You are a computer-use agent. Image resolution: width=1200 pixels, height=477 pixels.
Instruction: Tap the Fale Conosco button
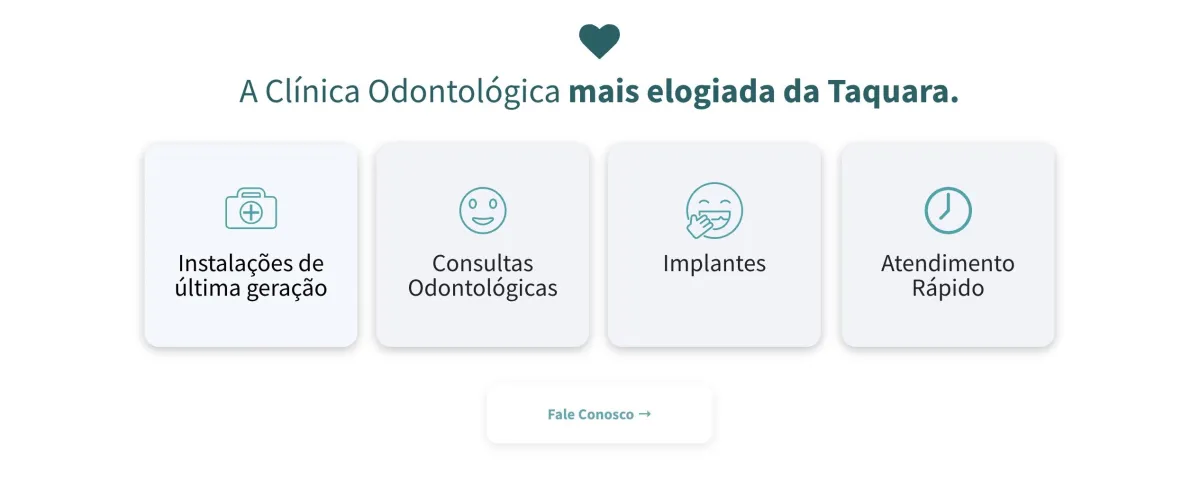point(599,414)
